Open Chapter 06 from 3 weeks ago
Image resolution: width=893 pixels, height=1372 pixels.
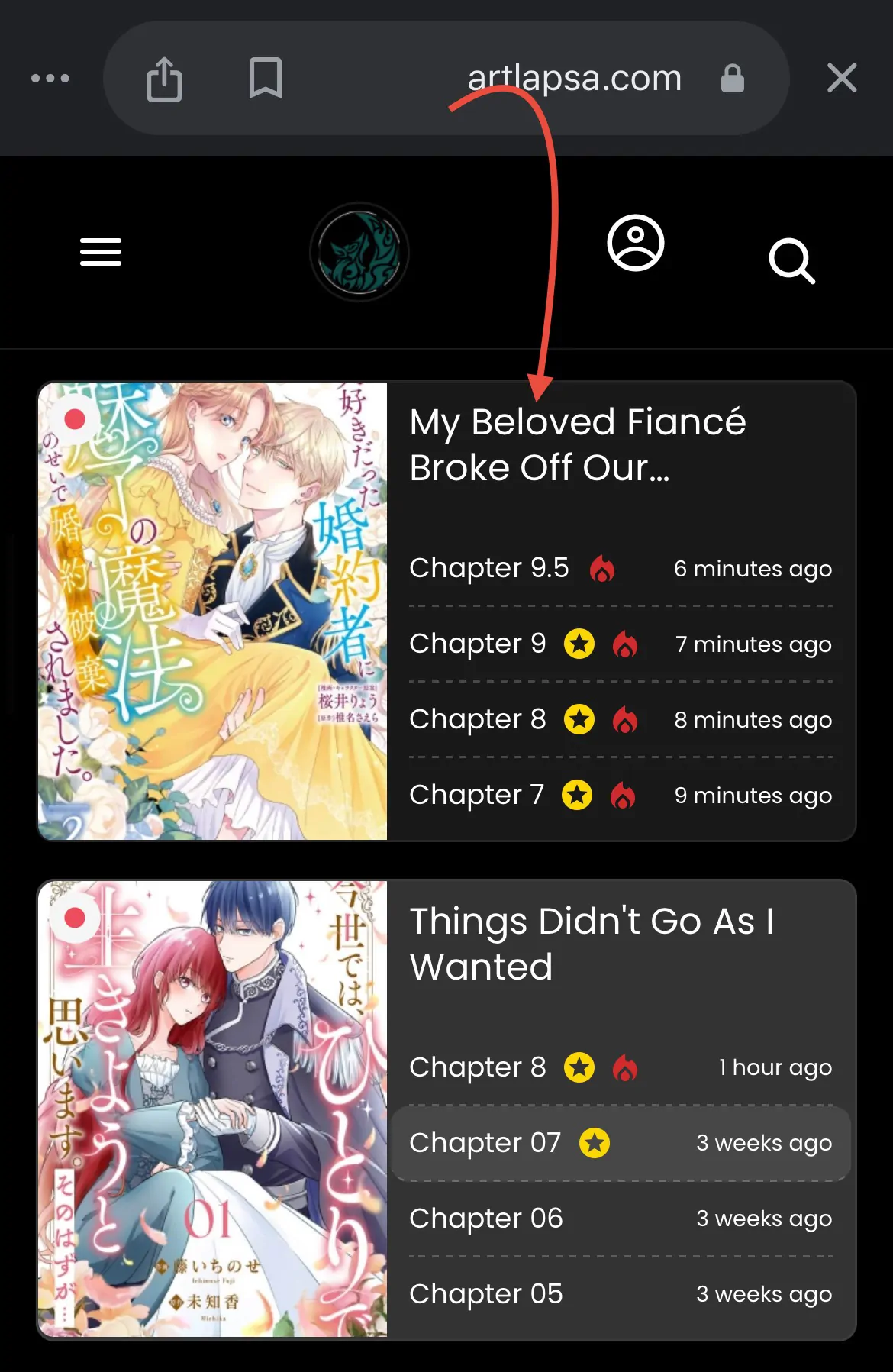pyautogui.click(x=486, y=1219)
